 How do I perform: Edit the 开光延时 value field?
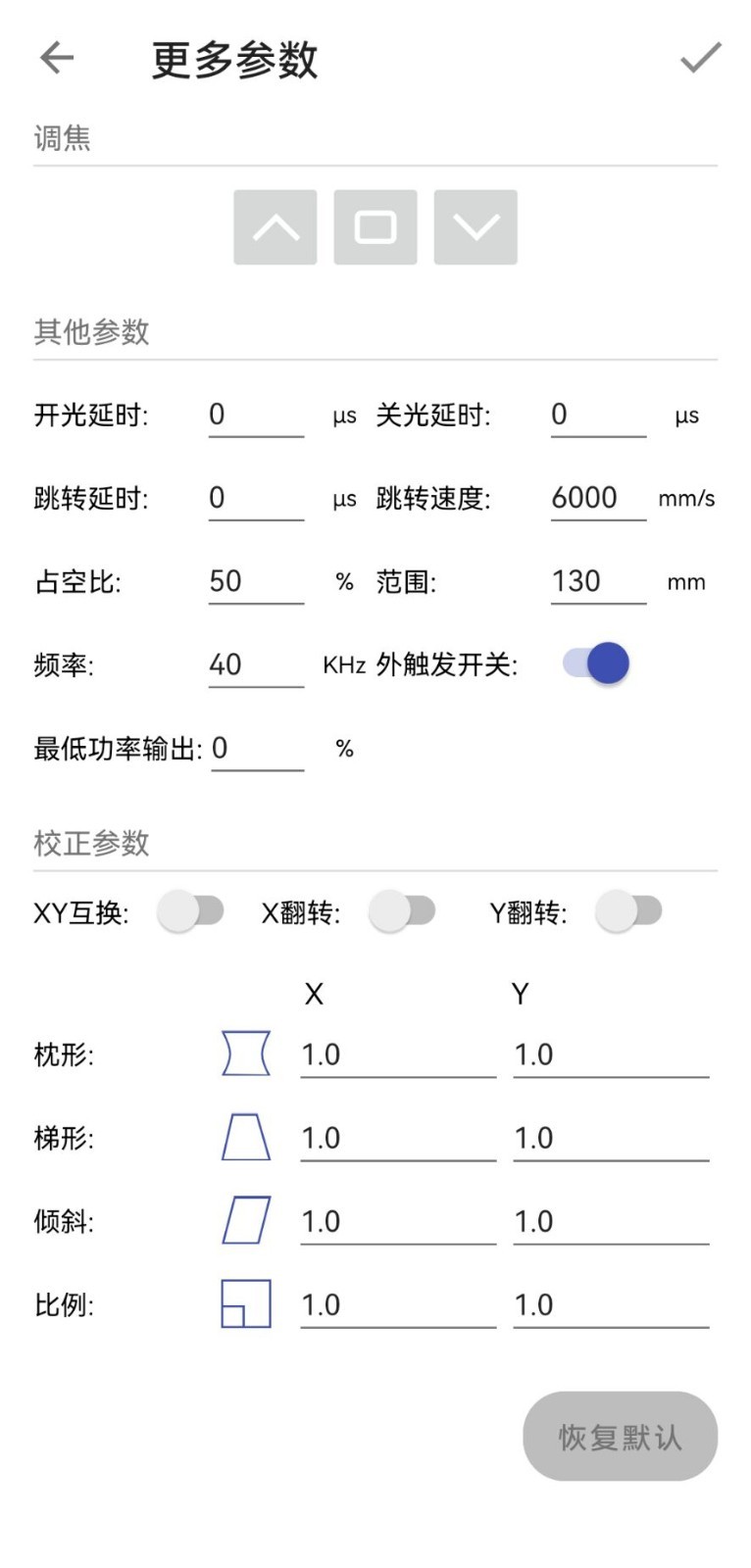click(255, 416)
